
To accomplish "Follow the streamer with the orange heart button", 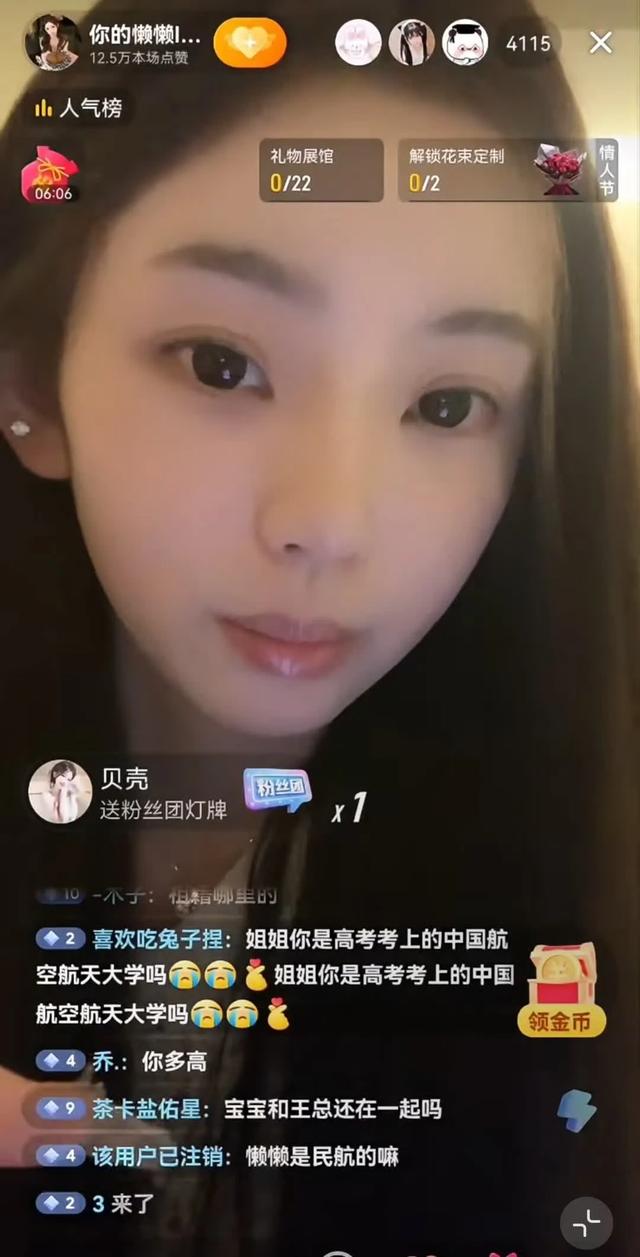I will coord(250,43).
